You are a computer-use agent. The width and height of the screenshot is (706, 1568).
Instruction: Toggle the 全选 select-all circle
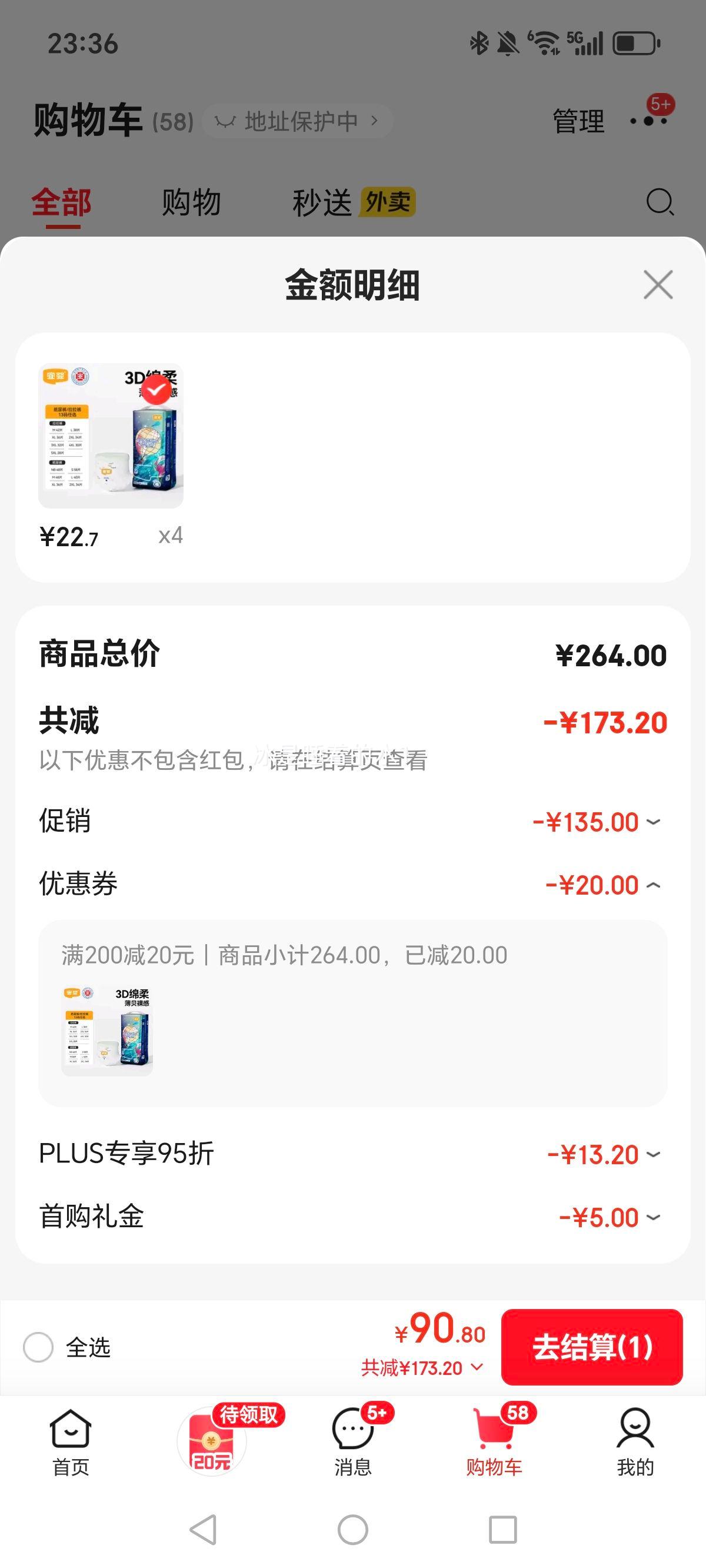(39, 1348)
